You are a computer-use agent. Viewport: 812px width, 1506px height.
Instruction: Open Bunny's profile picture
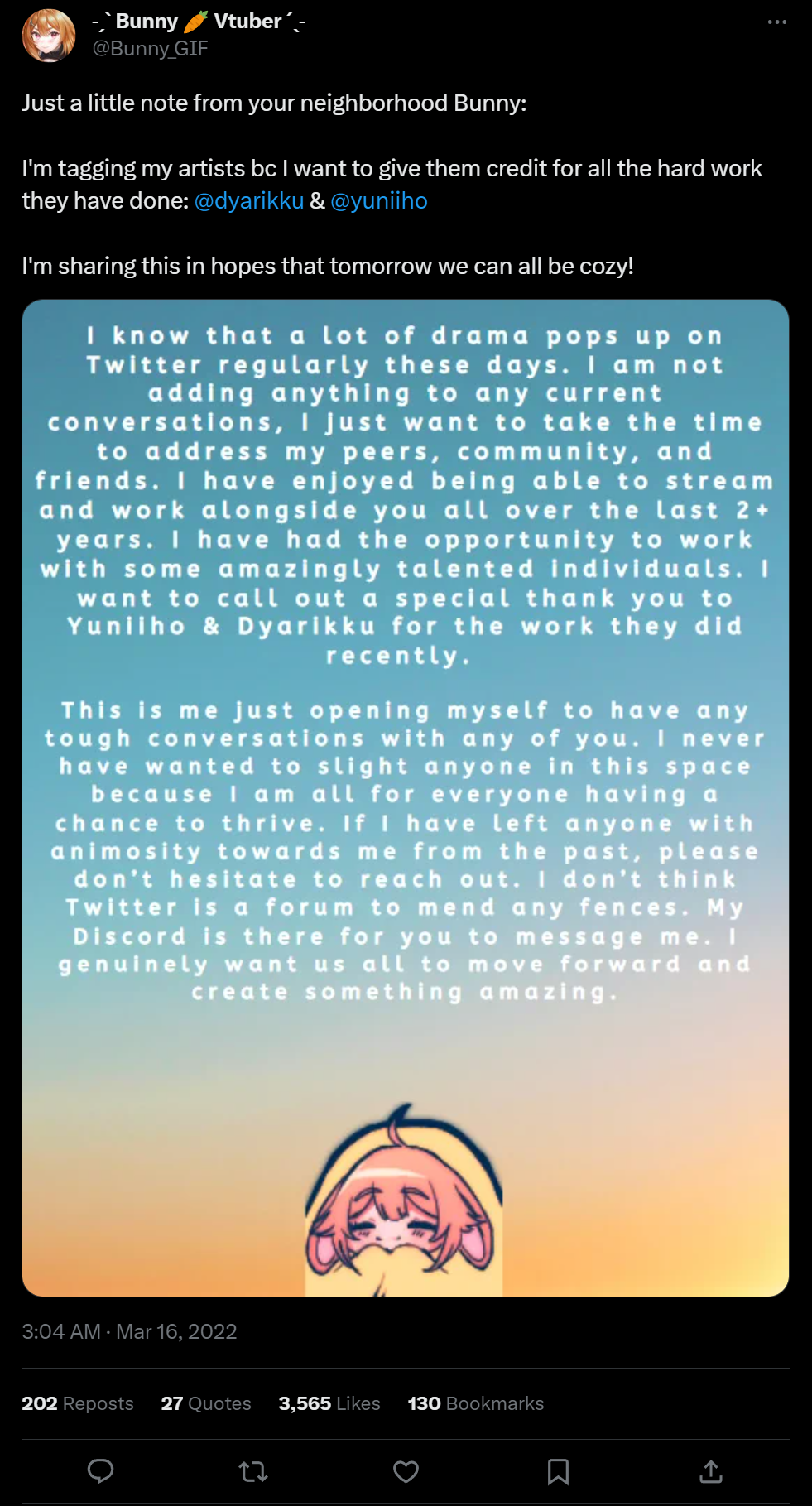click(x=49, y=36)
